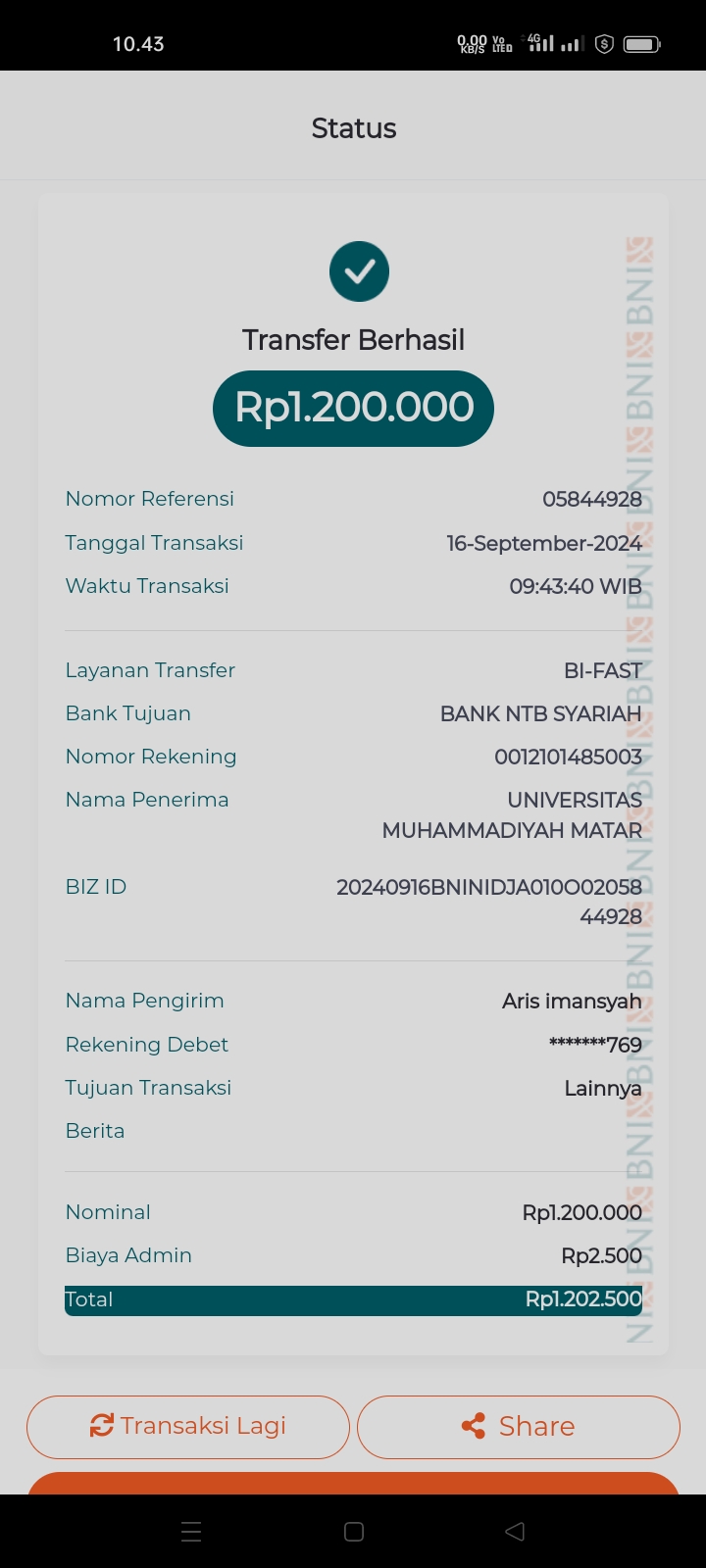Tap the orange button at the bottom
The height and width of the screenshot is (1568, 706).
coord(353,1484)
